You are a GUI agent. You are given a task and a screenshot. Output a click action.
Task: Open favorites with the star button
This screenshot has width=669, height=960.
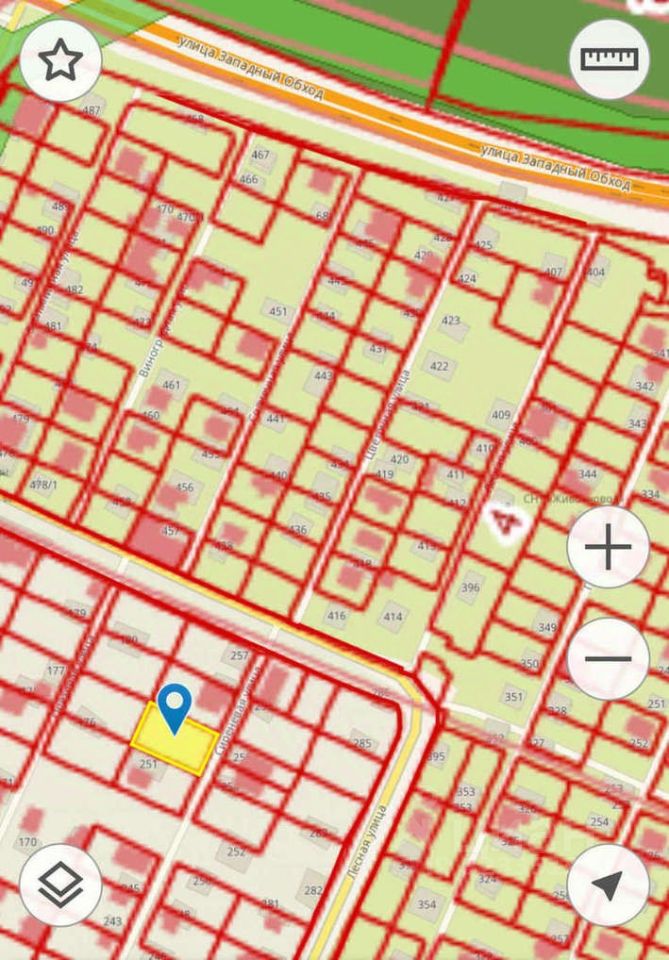coord(60,60)
